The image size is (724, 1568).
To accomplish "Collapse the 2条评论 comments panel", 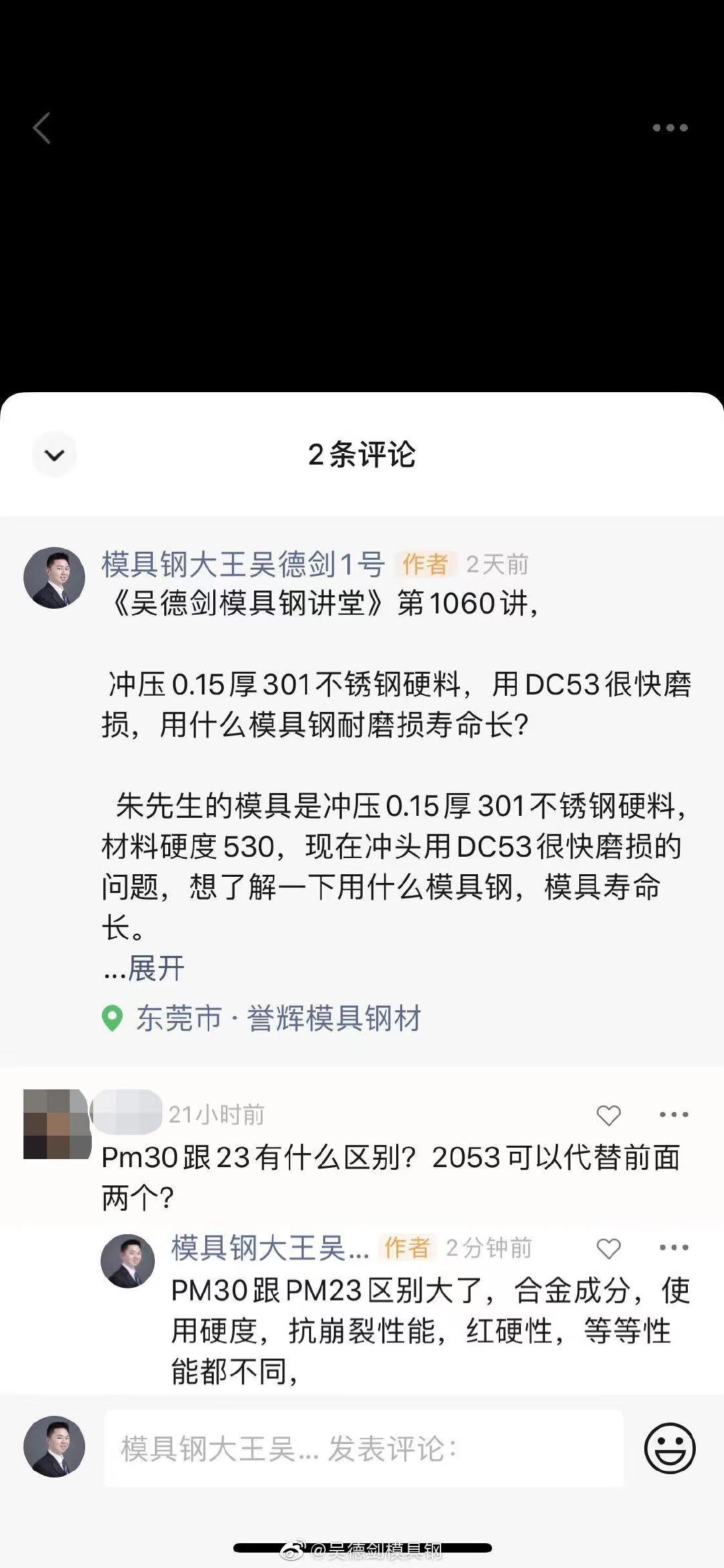I will 54,455.
